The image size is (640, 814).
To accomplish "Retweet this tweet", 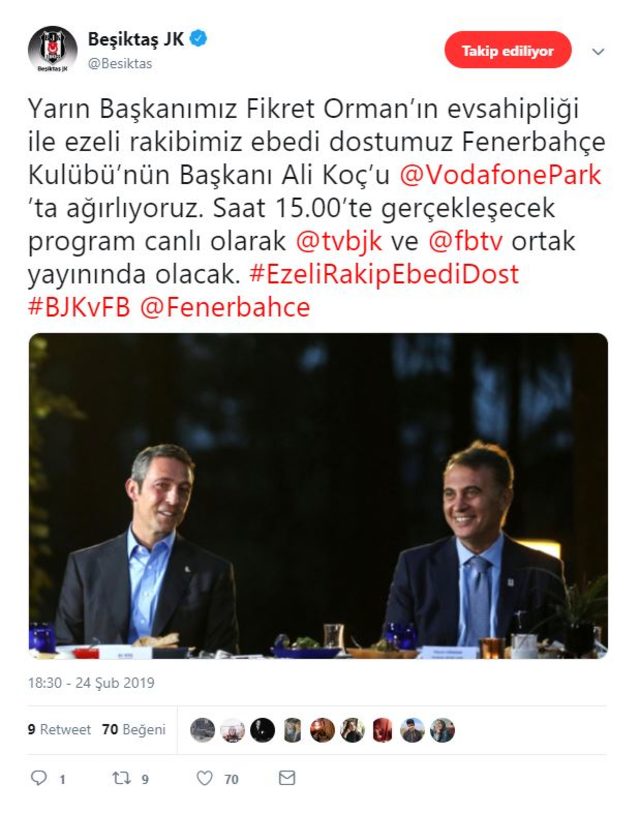I will [x=122, y=778].
